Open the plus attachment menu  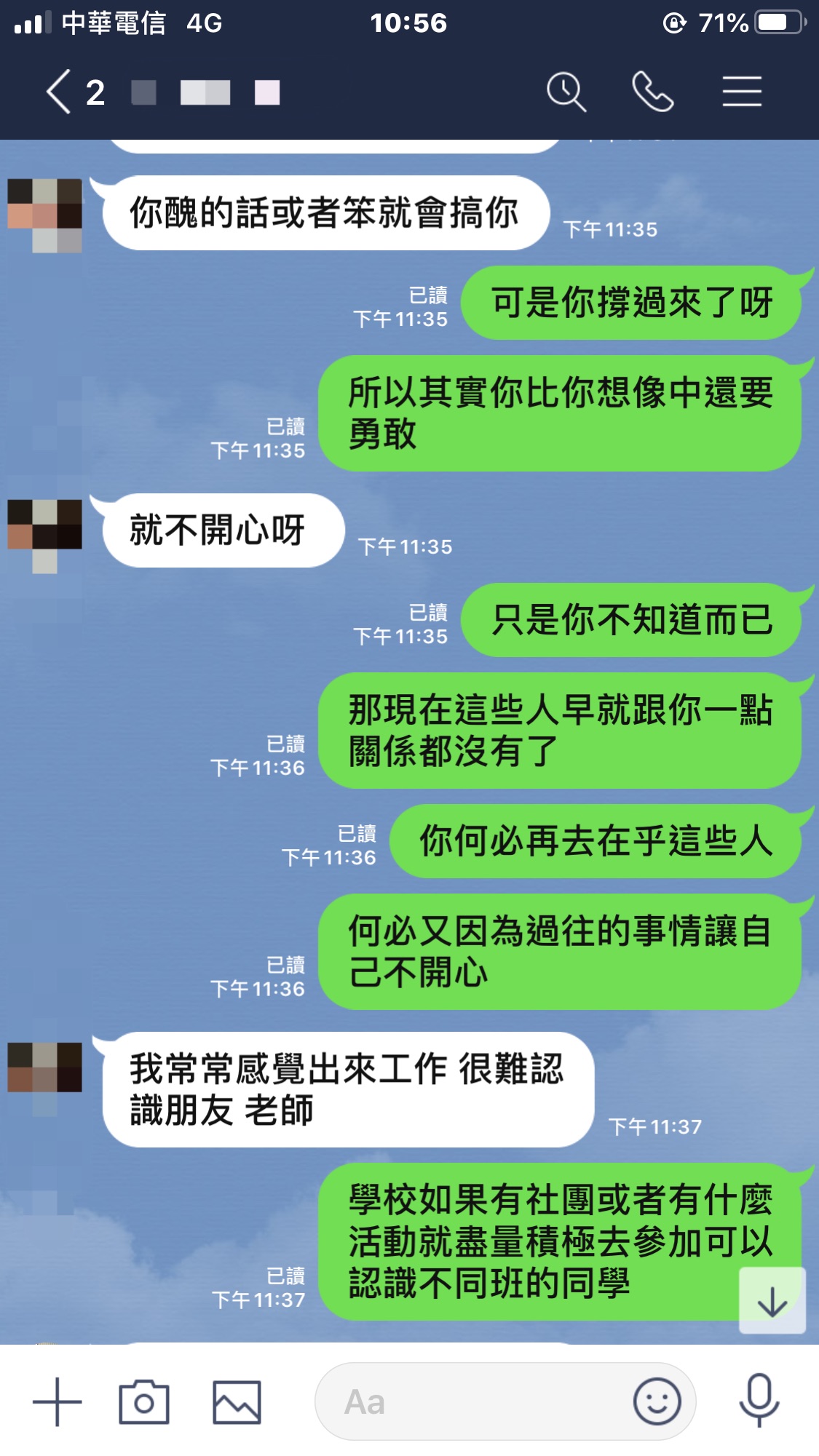click(58, 1401)
